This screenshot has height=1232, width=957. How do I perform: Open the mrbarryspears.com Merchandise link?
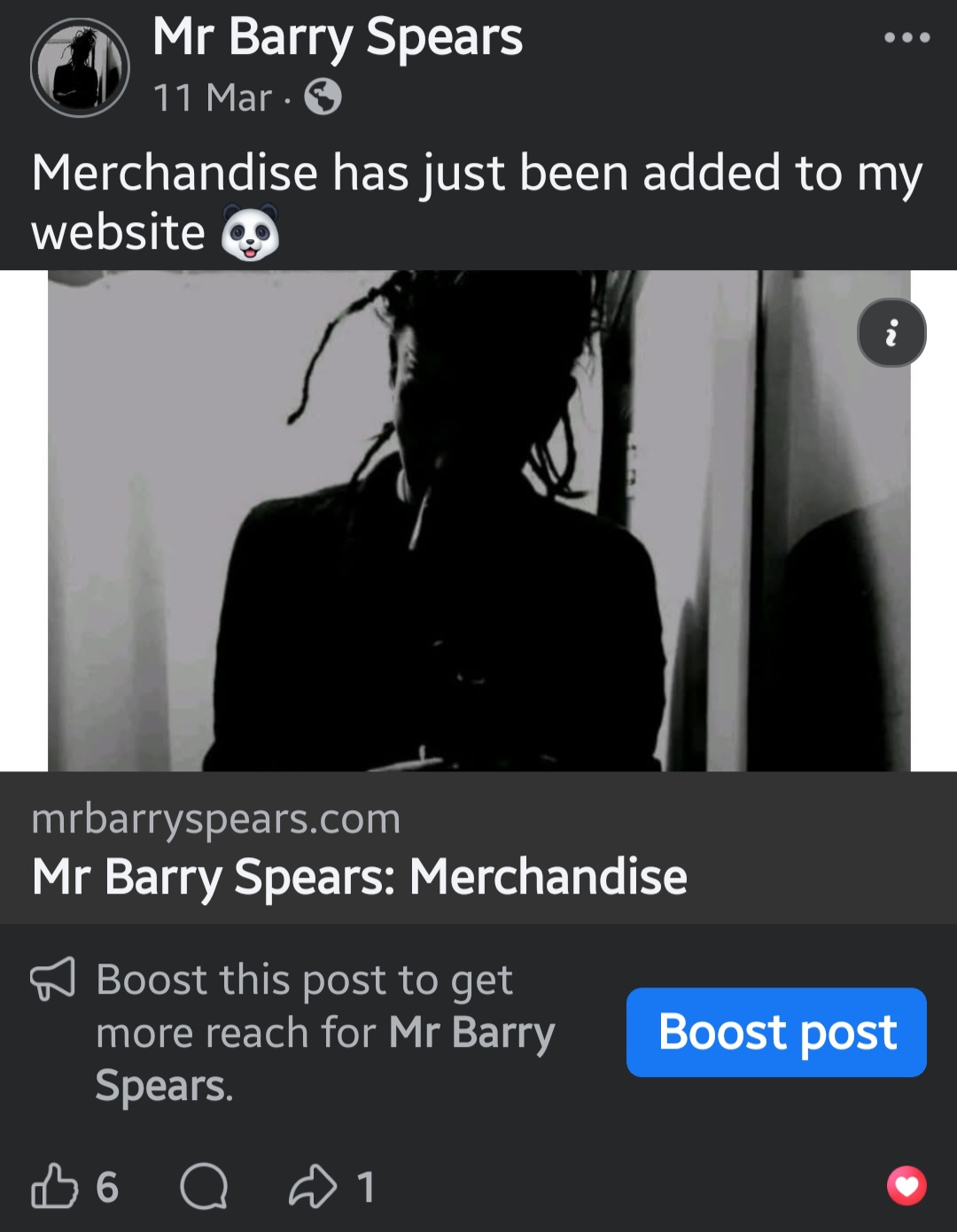(x=359, y=875)
